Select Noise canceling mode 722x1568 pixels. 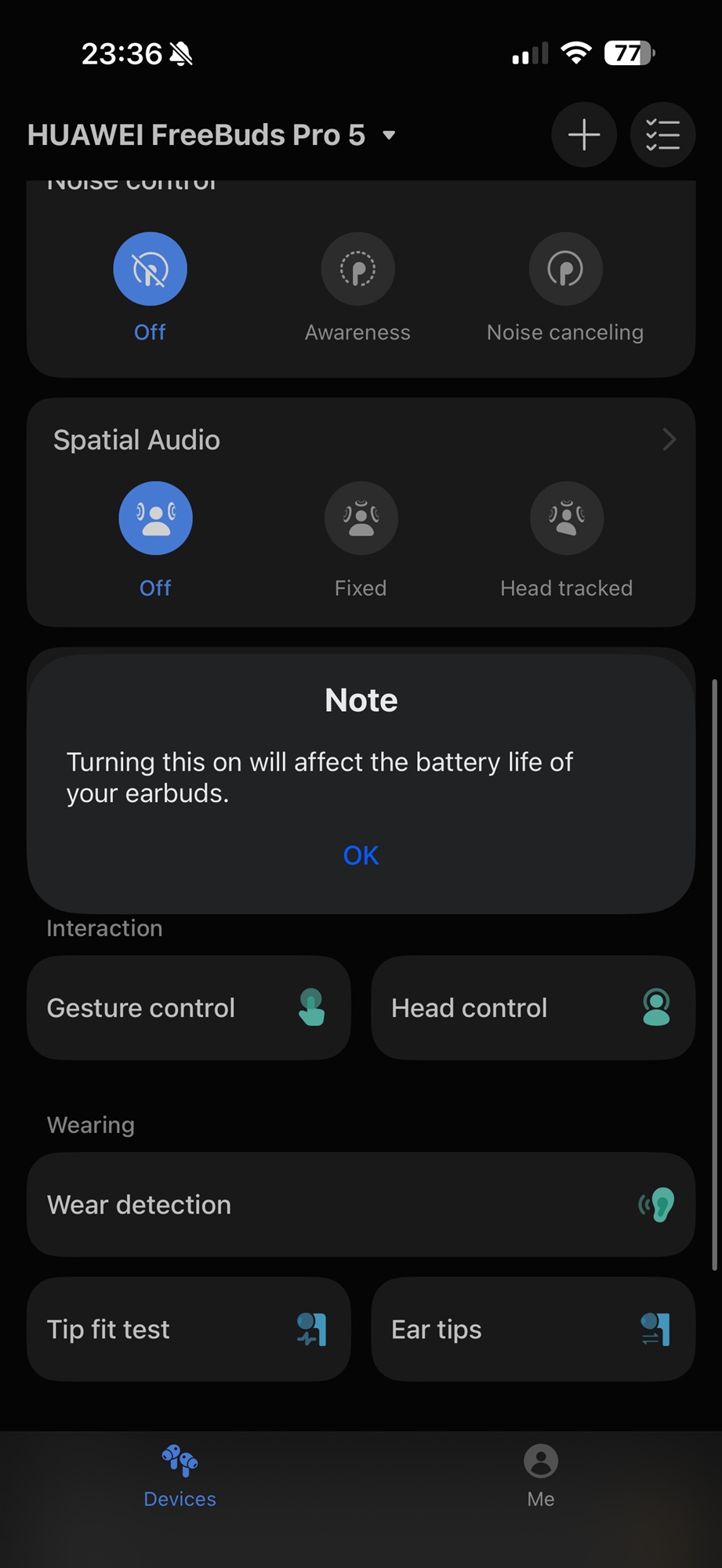[565, 270]
